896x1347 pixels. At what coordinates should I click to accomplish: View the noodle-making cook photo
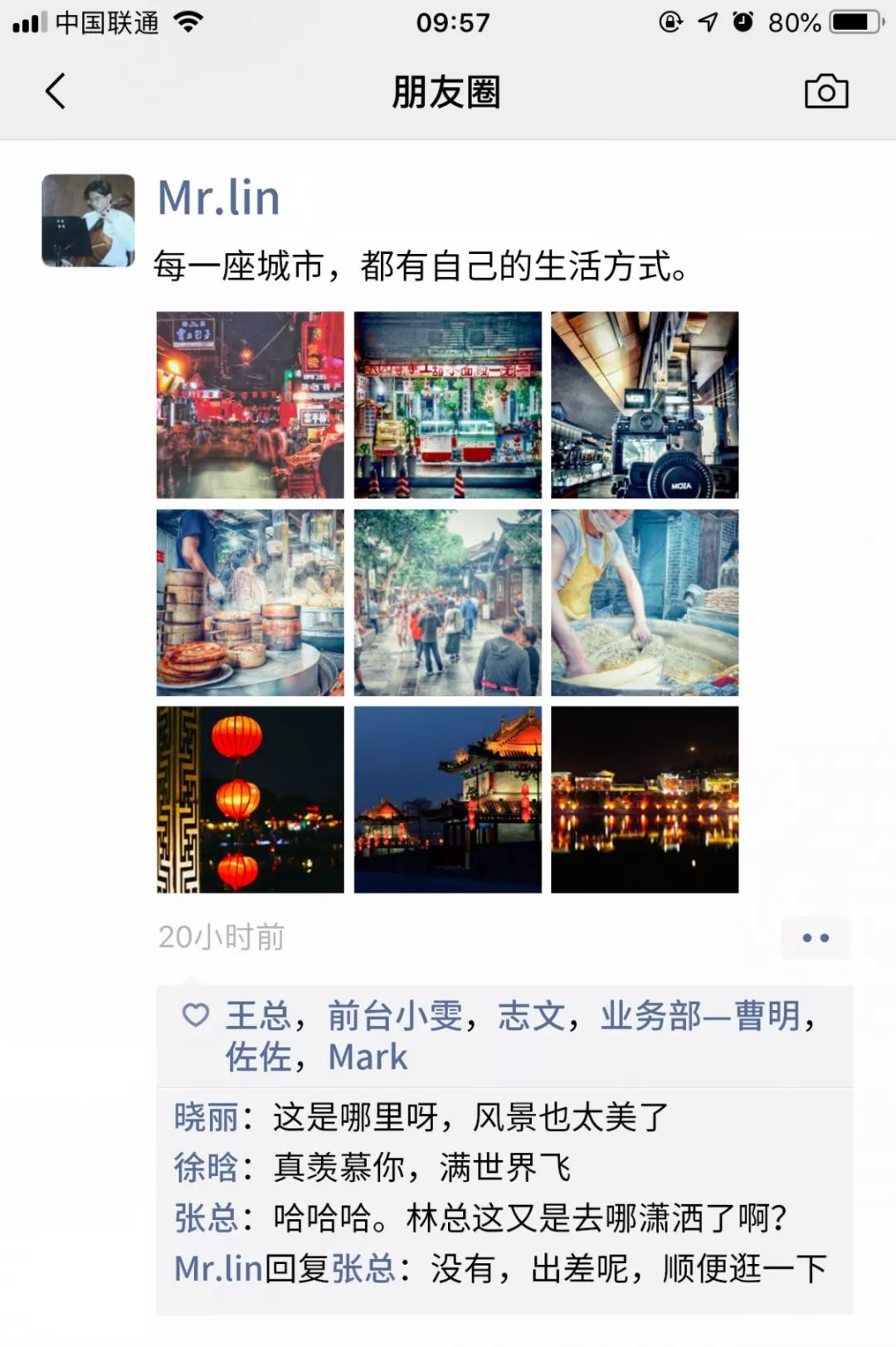coord(645,603)
